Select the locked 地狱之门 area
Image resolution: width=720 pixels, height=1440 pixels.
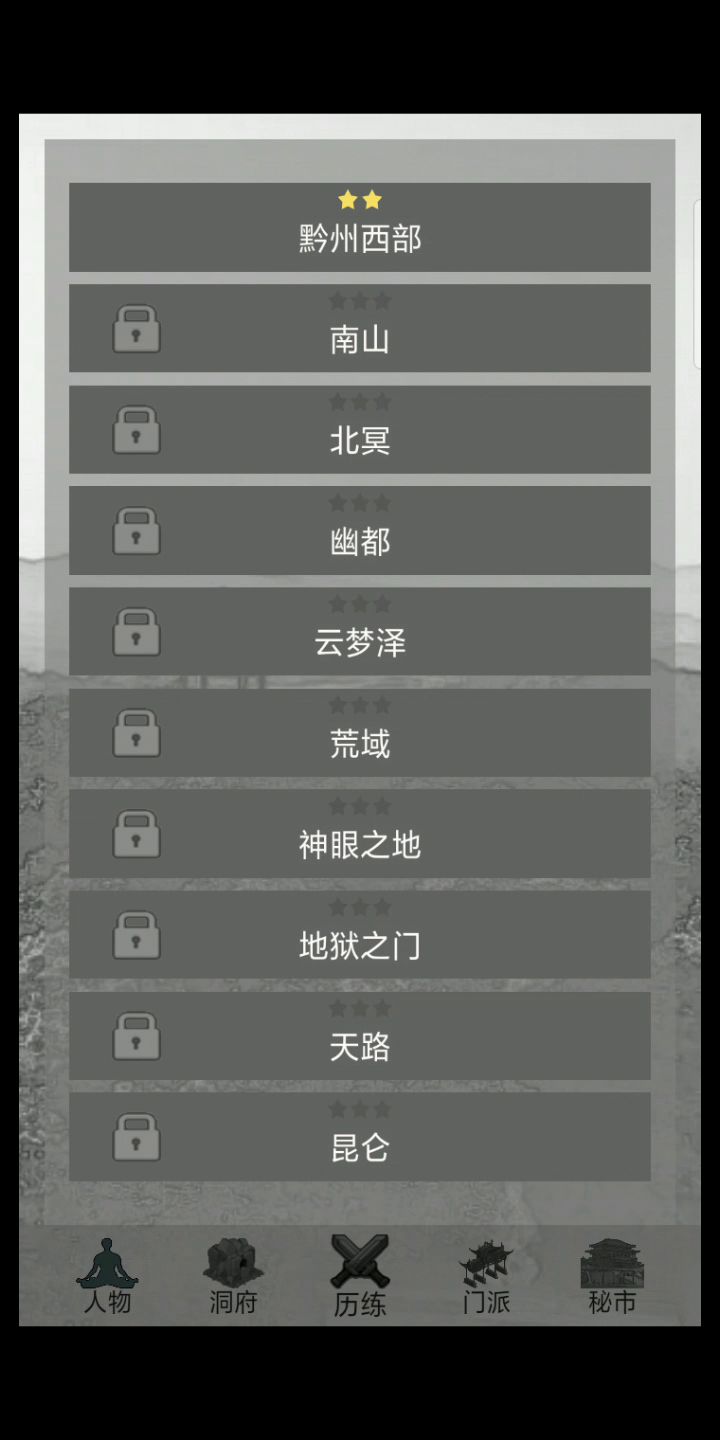pos(360,934)
